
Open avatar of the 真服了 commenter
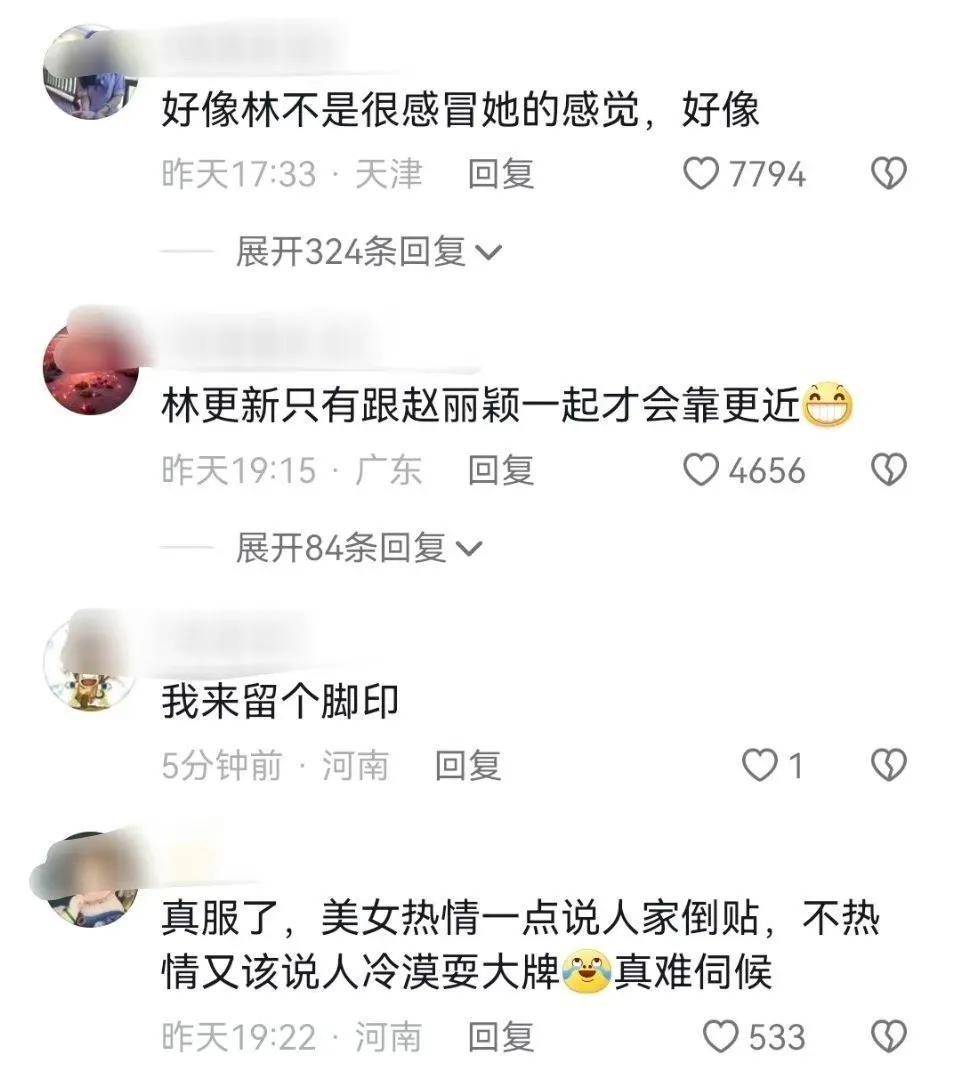tap(90, 880)
